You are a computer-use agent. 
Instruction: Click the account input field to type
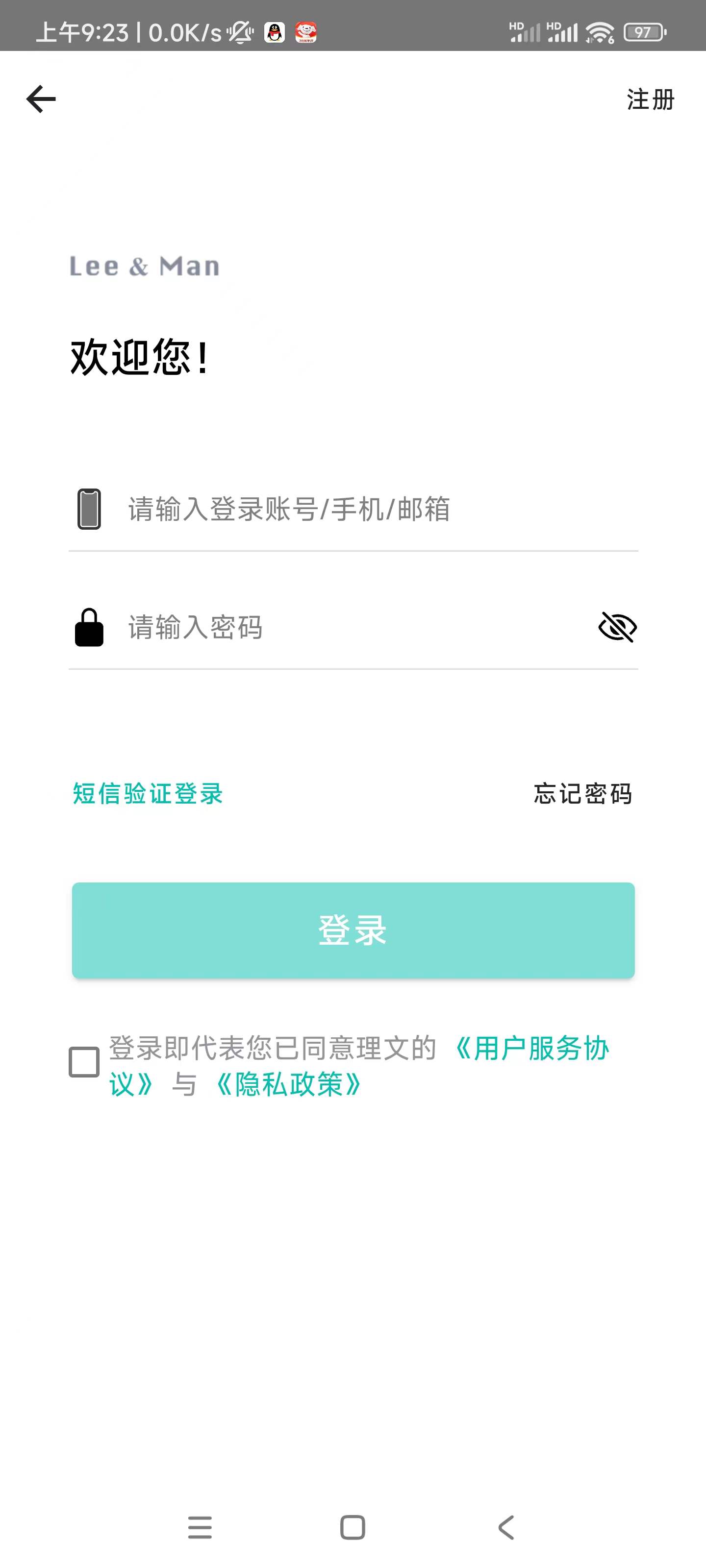[x=304, y=510]
